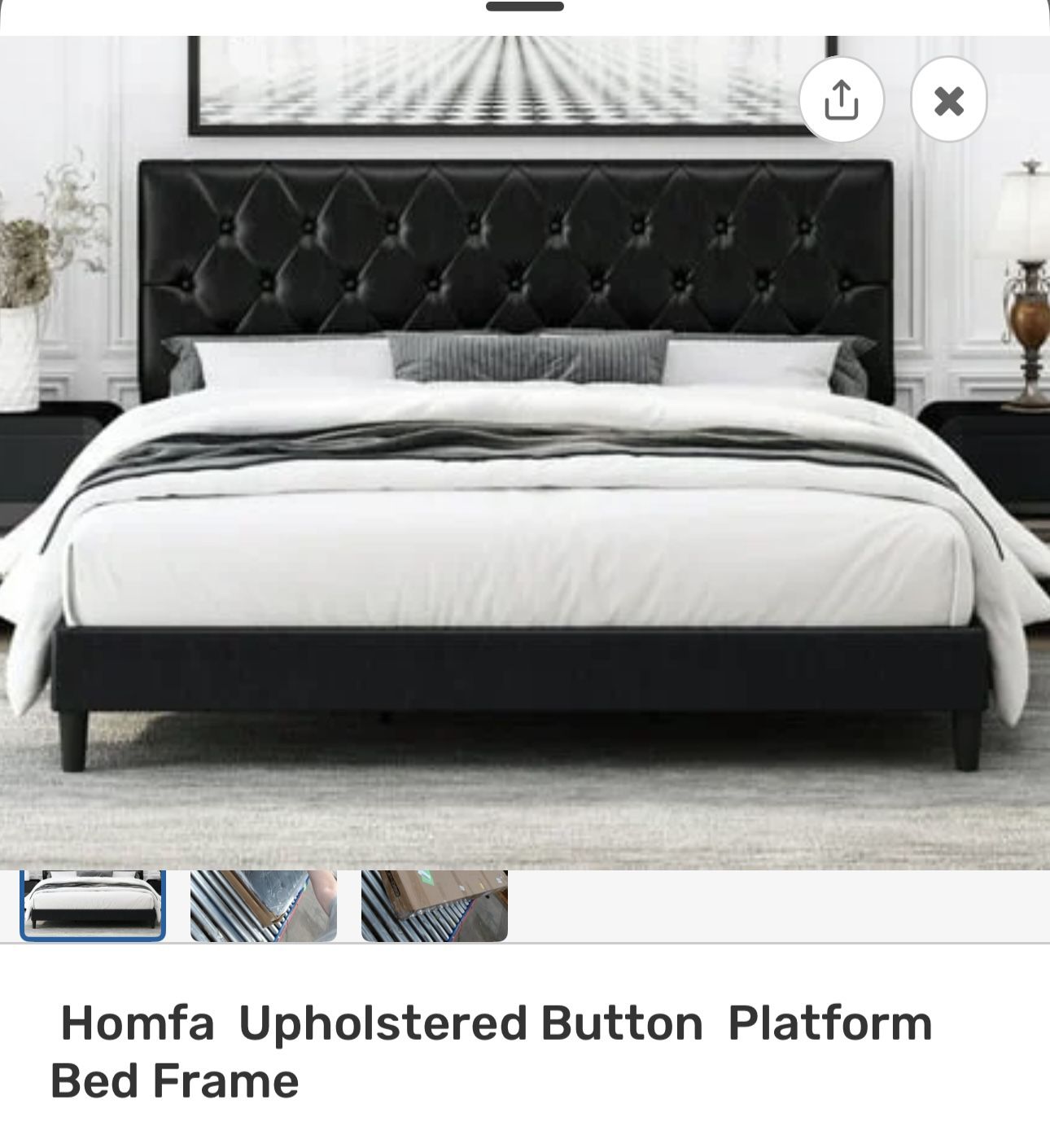
Task: Click the main bed frame photo
Action: (525, 448)
